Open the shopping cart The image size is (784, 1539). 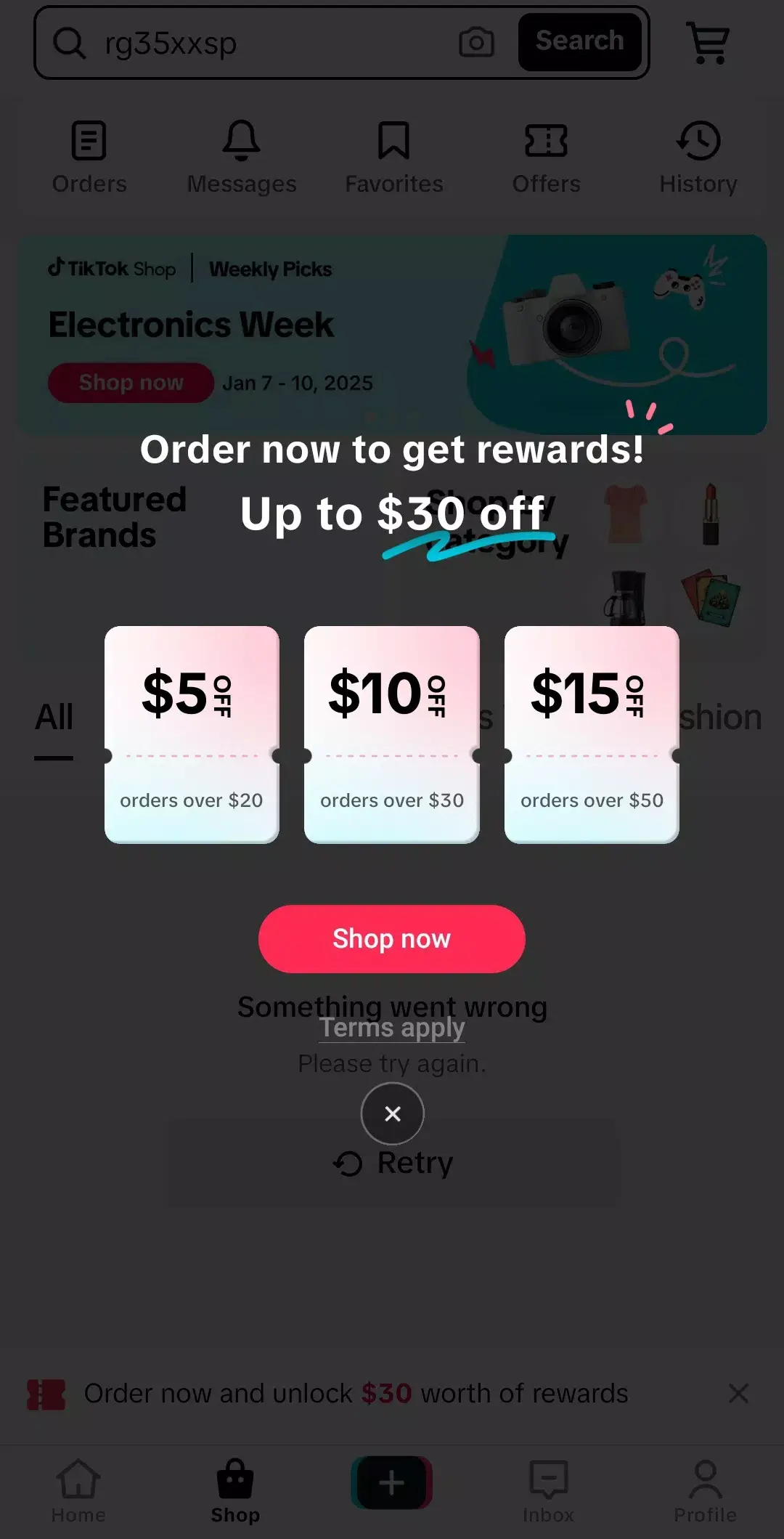tap(708, 43)
